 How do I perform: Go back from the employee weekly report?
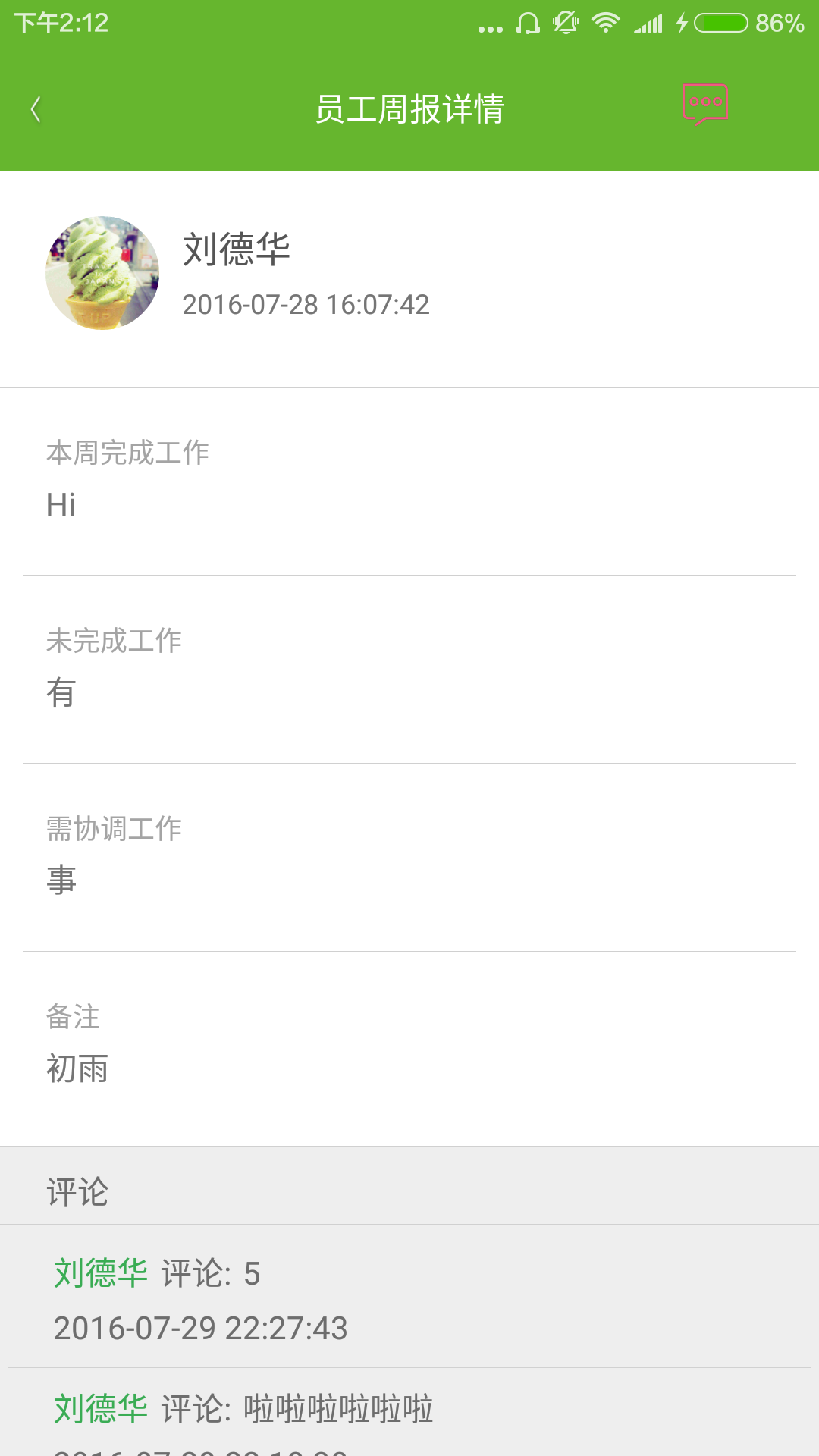pos(36,109)
